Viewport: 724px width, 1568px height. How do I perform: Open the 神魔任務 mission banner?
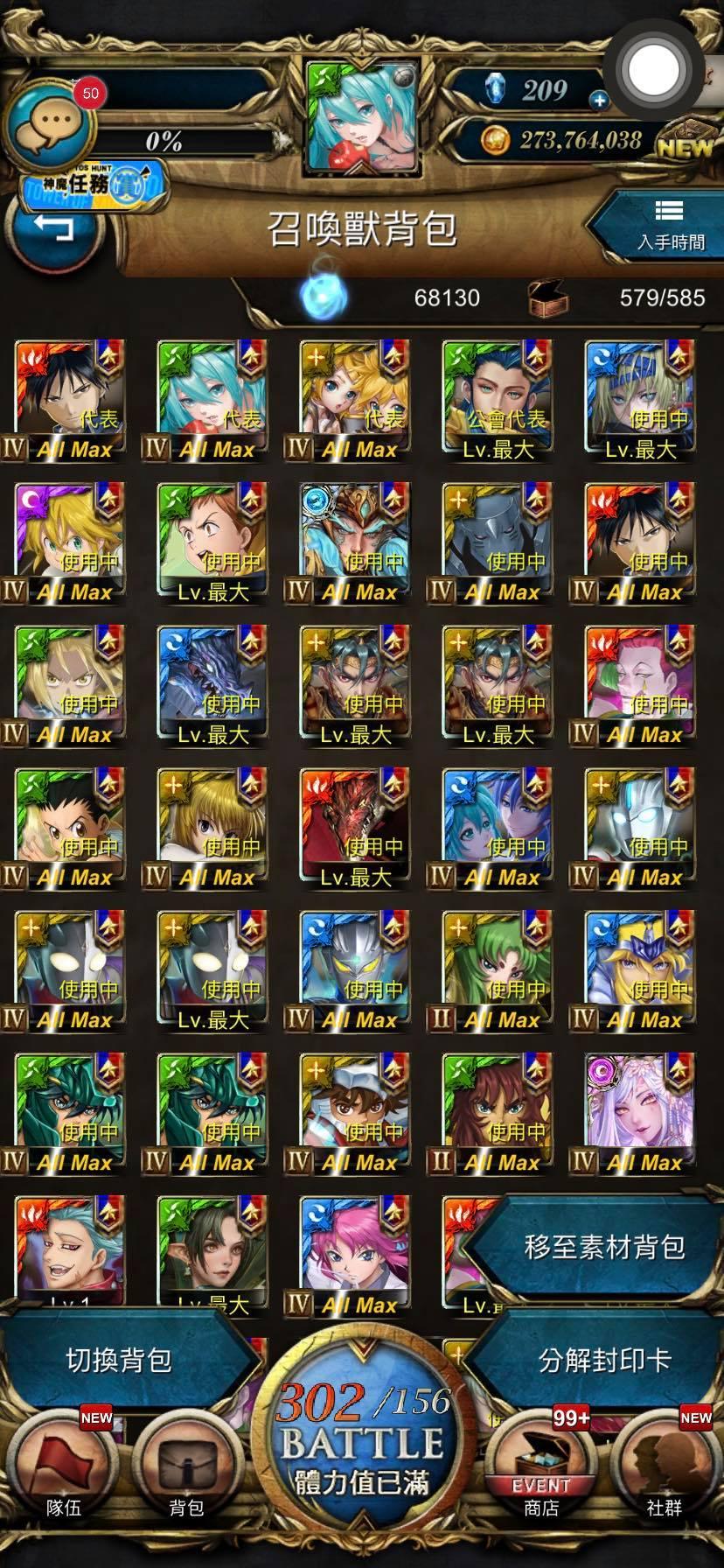click(92, 186)
